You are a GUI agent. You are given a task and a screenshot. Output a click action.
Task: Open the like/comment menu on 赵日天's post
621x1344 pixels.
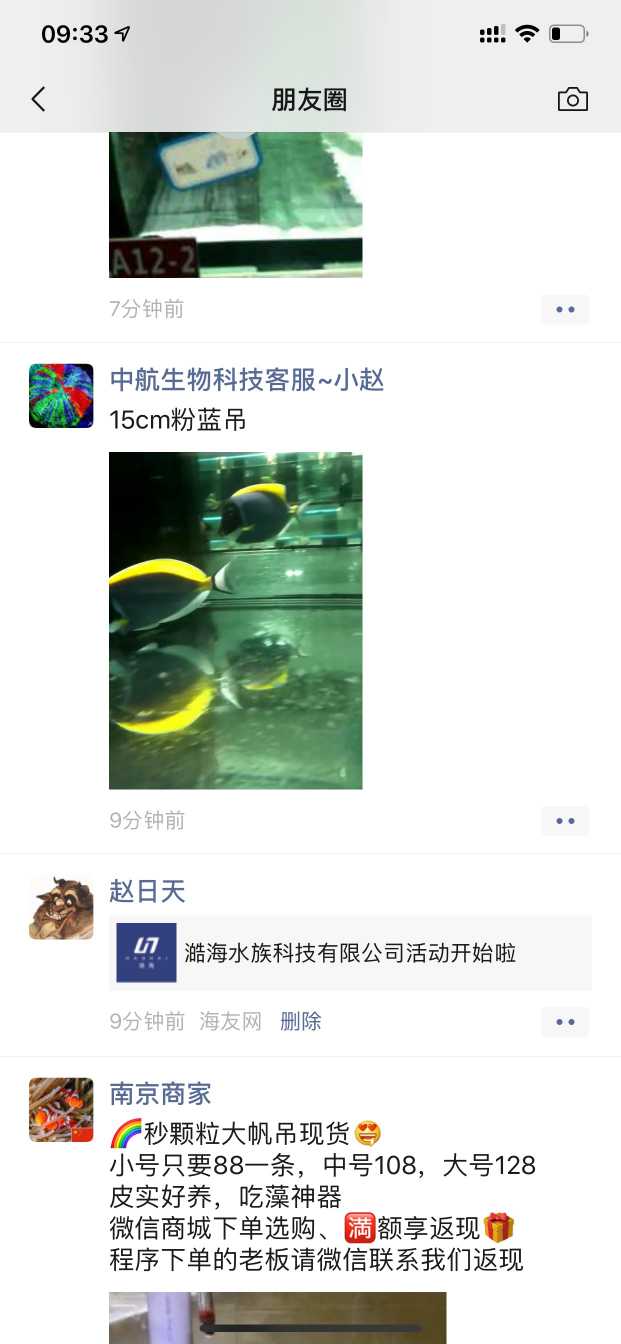click(x=565, y=1022)
